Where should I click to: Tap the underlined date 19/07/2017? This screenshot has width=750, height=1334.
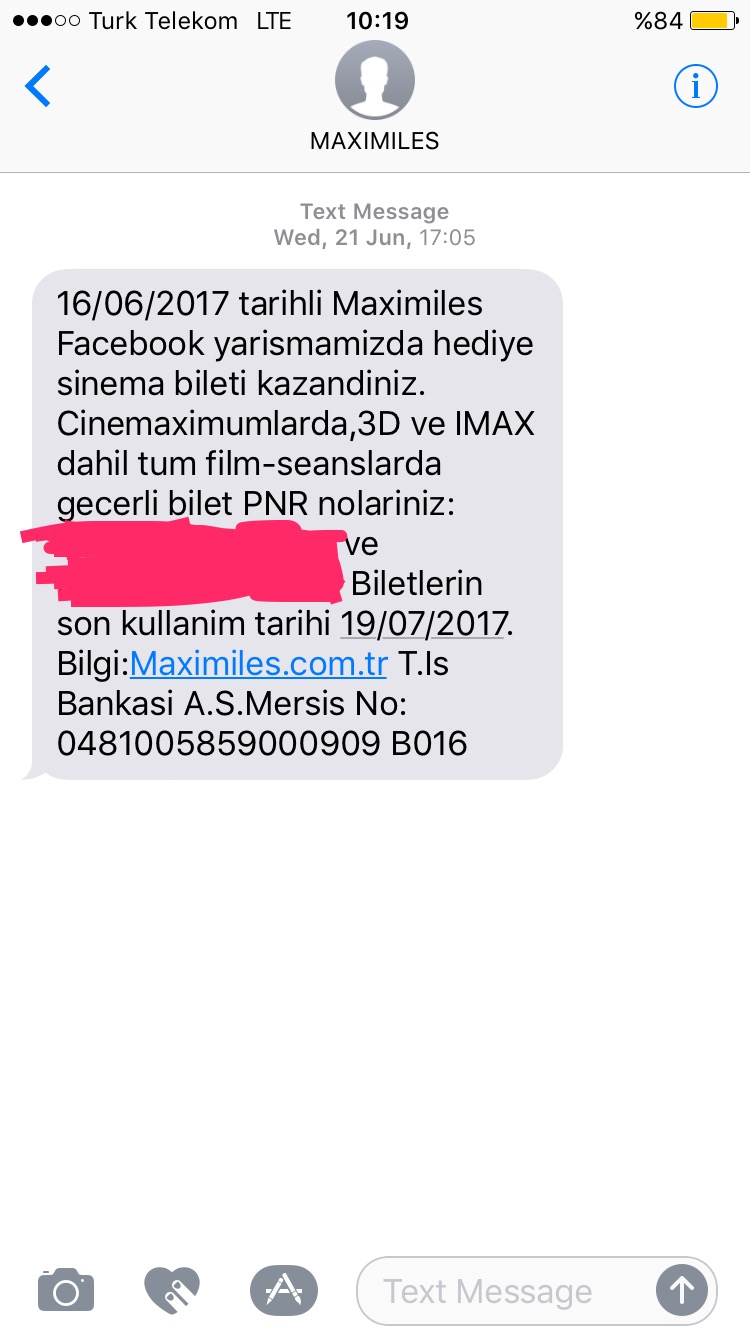[424, 624]
